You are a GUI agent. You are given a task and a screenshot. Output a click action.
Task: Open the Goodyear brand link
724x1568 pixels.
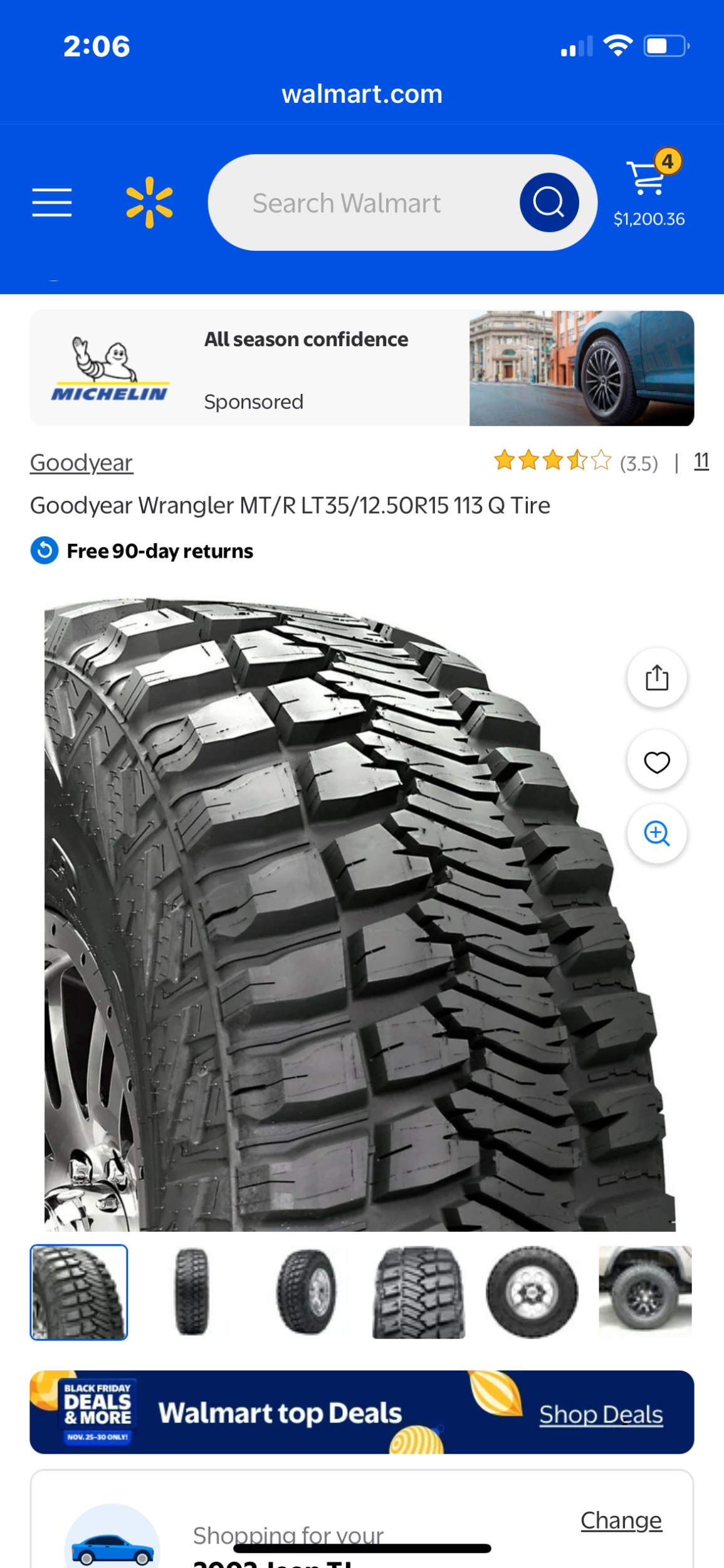81,463
